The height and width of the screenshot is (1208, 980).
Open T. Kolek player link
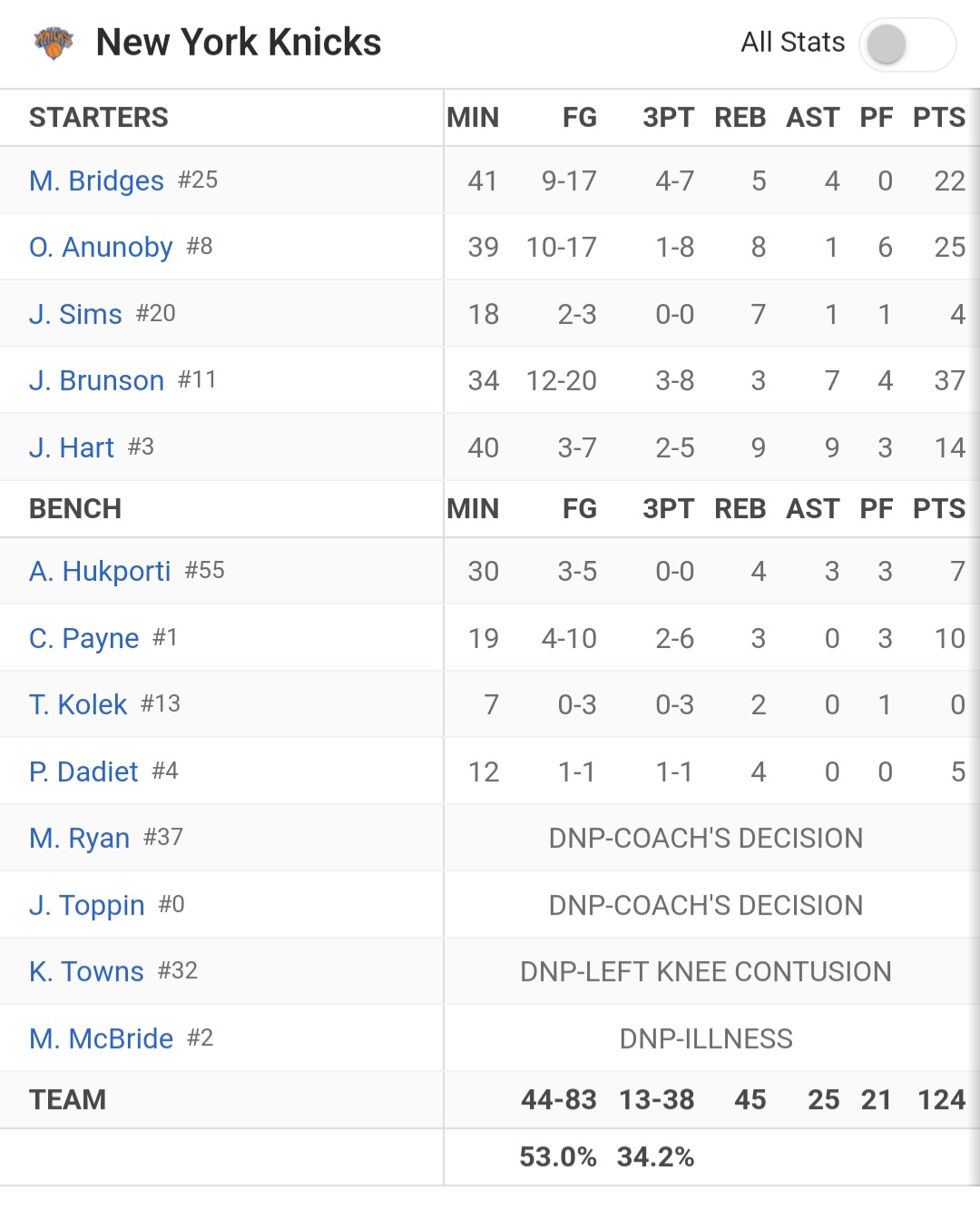(x=78, y=704)
